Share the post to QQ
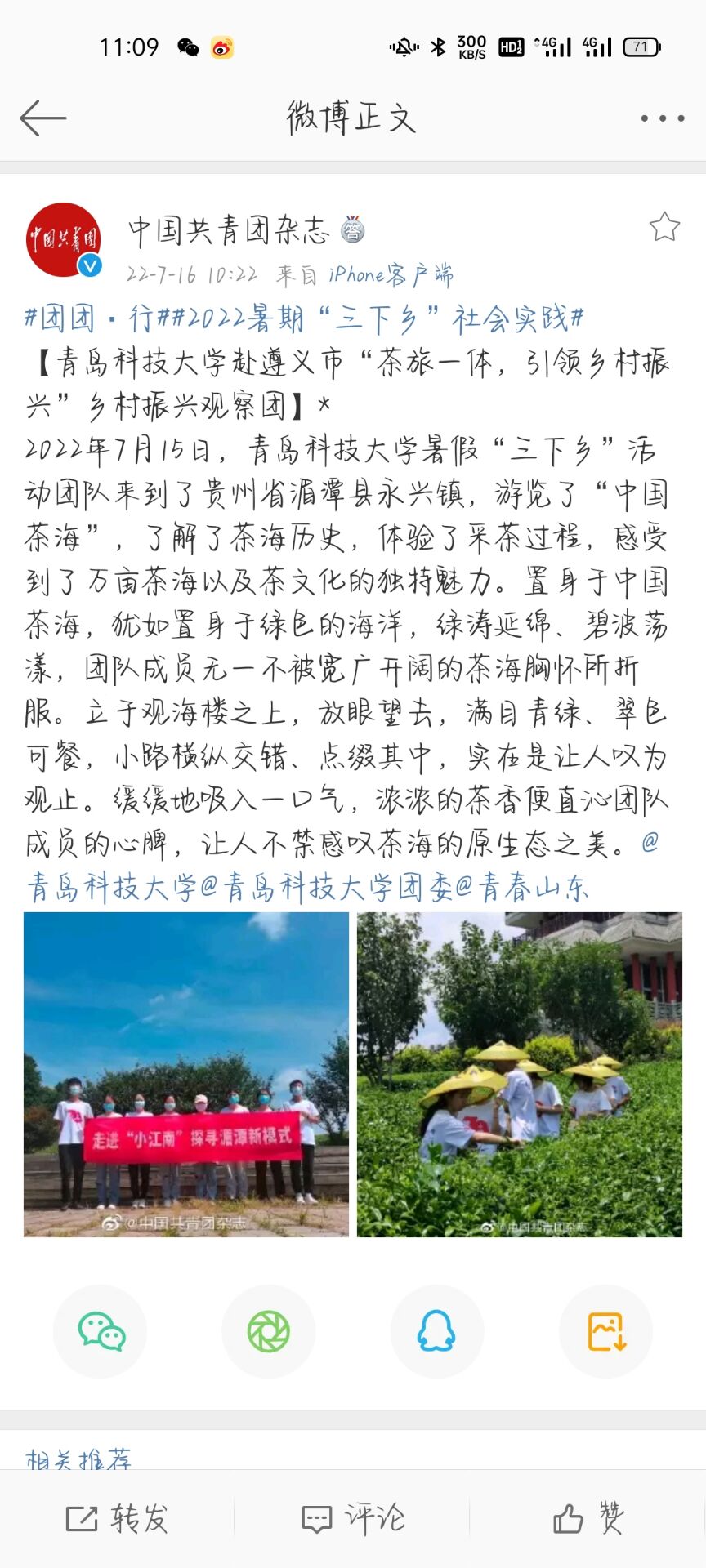 (x=436, y=1332)
